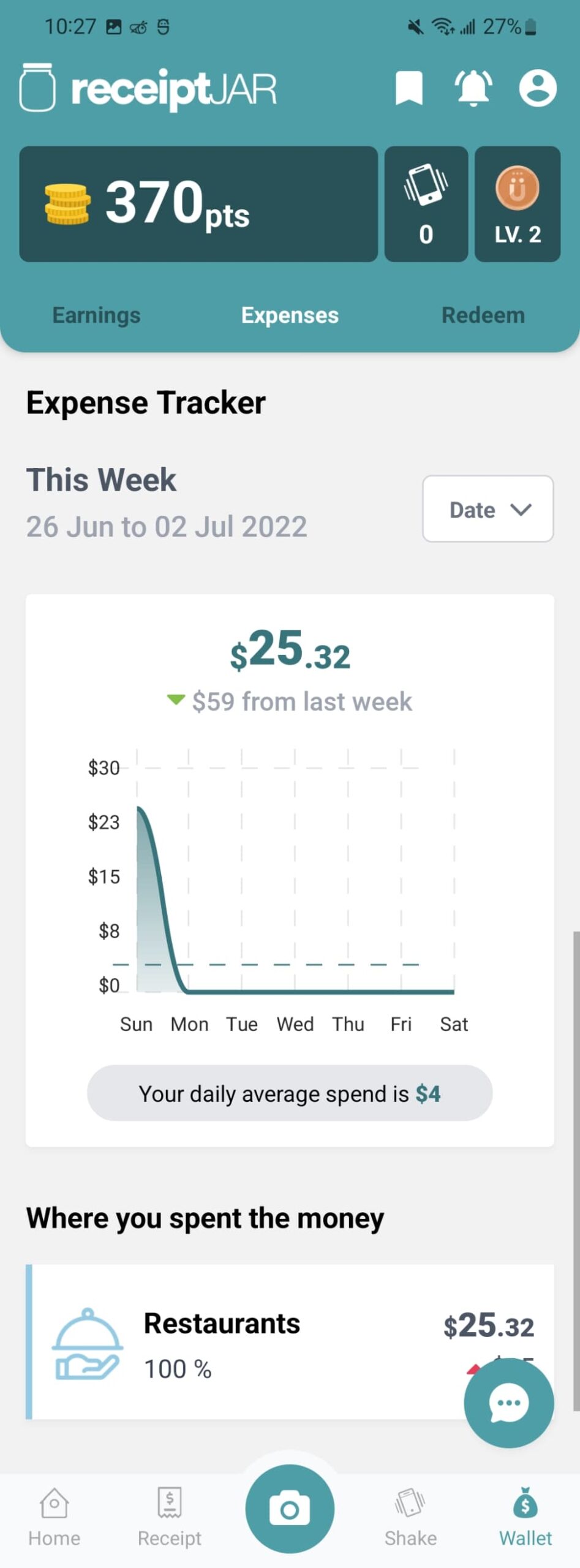580x1568 pixels.
Task: Open your profile from the account icon
Action: pyautogui.click(x=538, y=89)
